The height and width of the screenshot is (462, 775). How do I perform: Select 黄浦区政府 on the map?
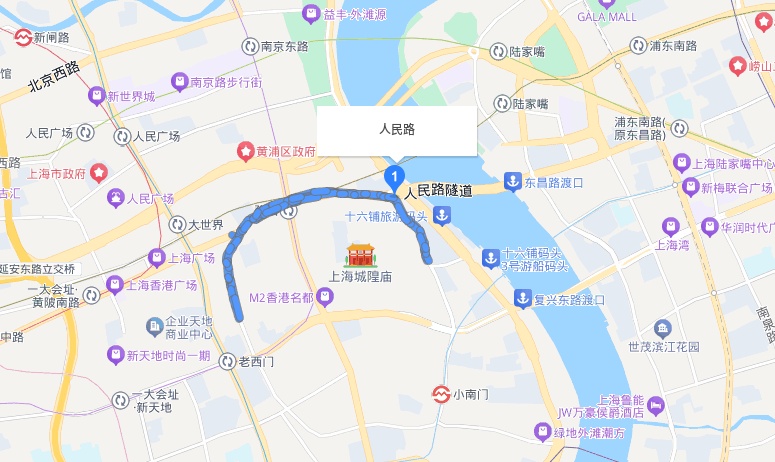point(245,151)
